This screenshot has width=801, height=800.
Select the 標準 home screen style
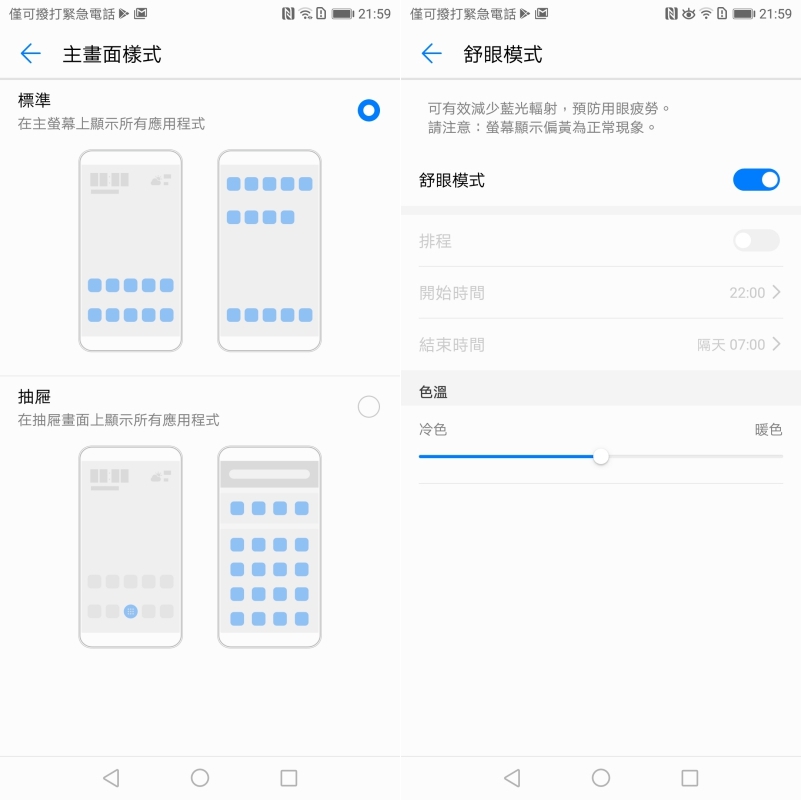point(368,110)
